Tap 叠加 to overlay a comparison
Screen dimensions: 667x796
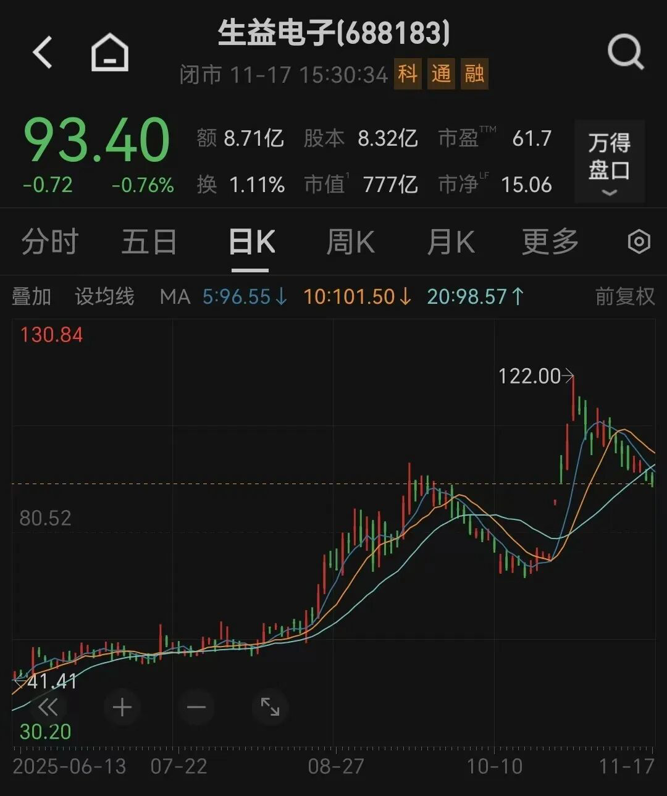(x=31, y=297)
